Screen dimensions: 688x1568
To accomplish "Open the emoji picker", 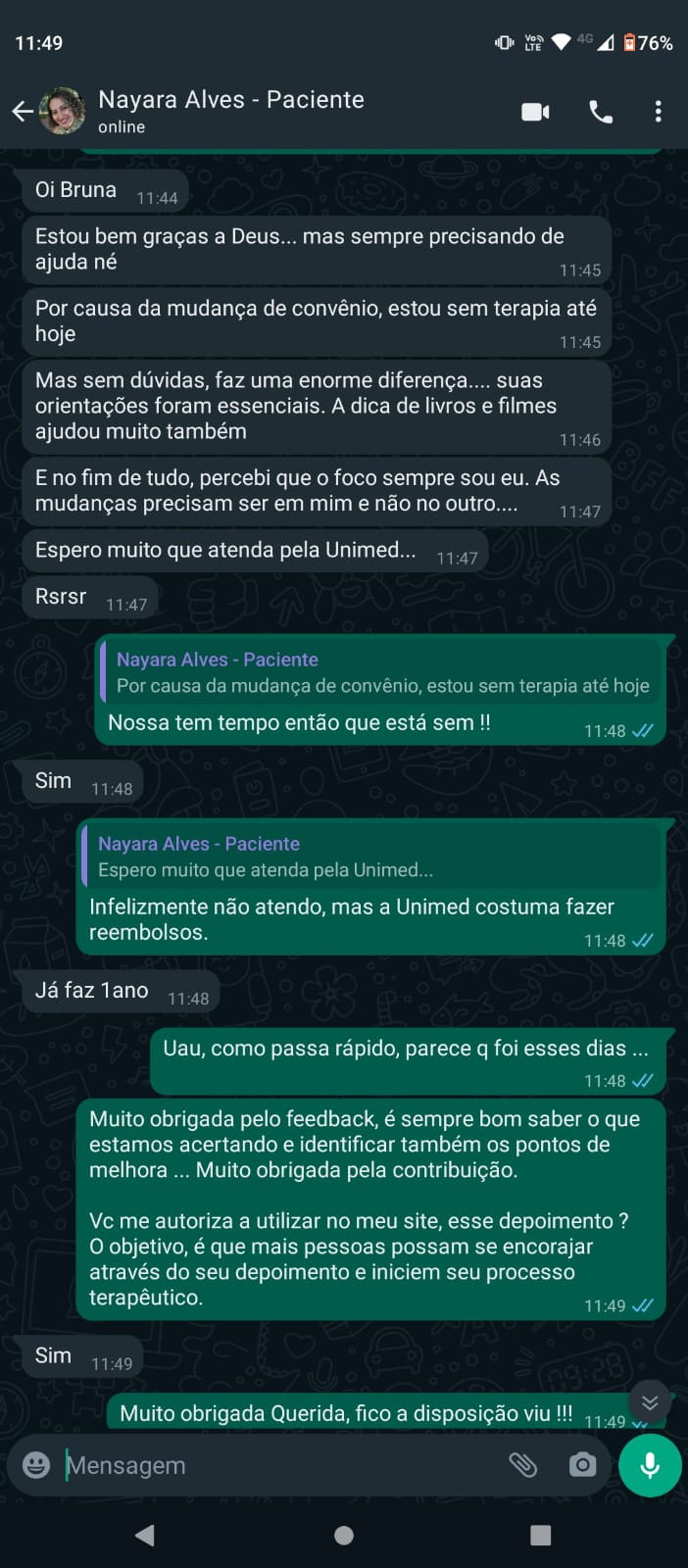I will pyautogui.click(x=36, y=1465).
